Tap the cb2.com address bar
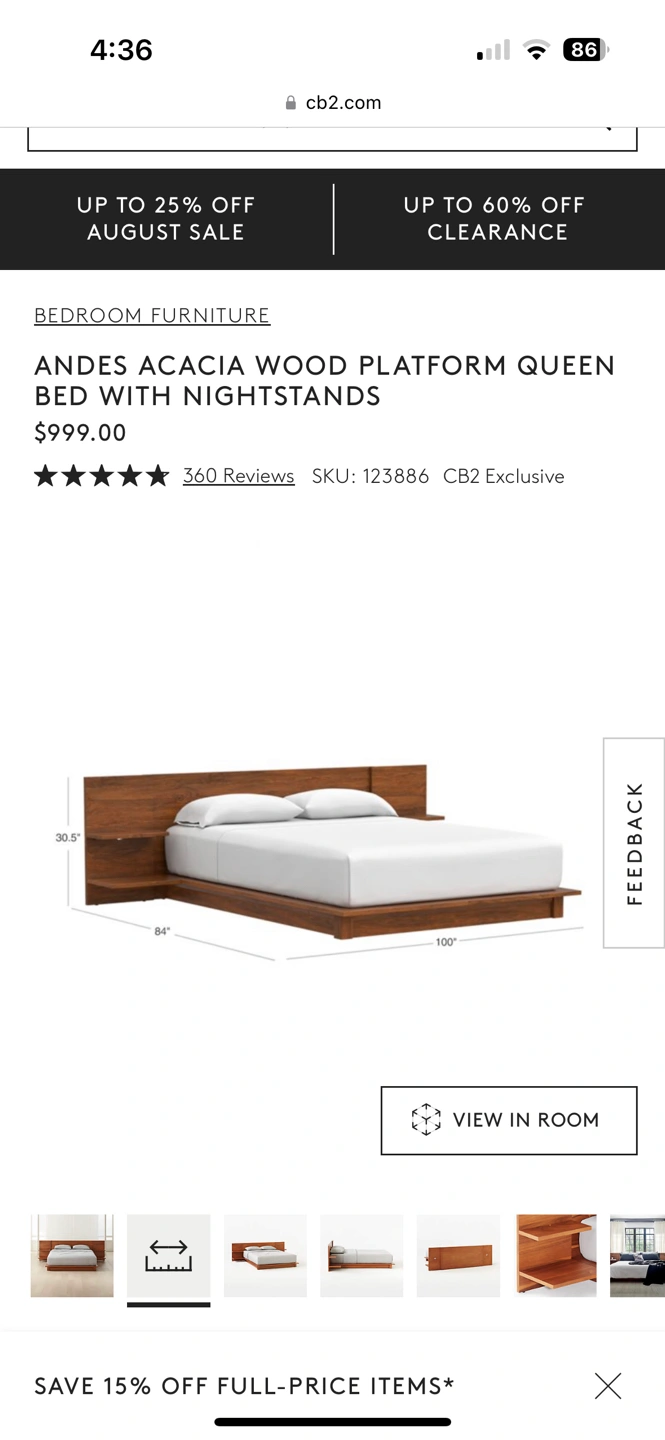 tap(332, 102)
